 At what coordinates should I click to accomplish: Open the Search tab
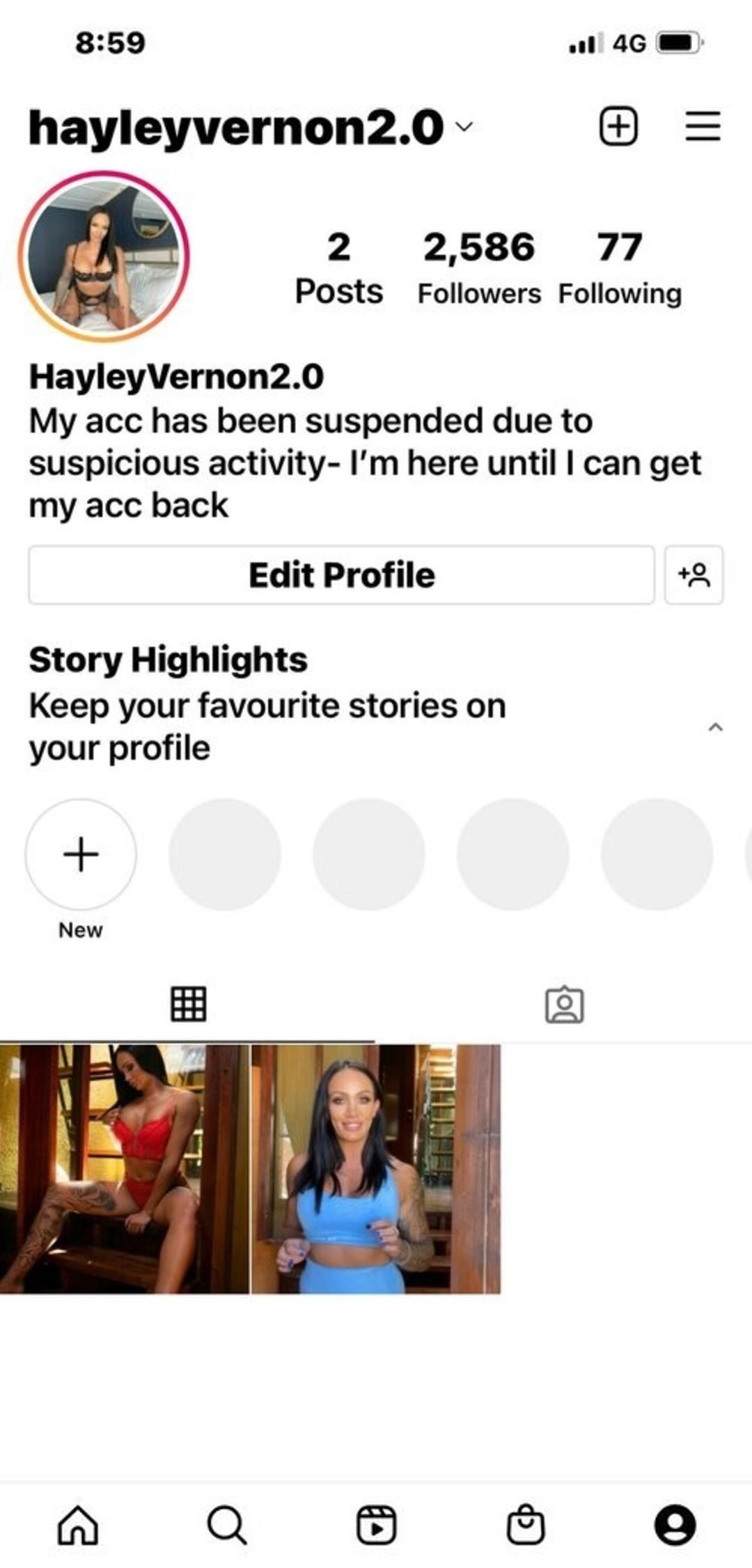coord(227,1525)
